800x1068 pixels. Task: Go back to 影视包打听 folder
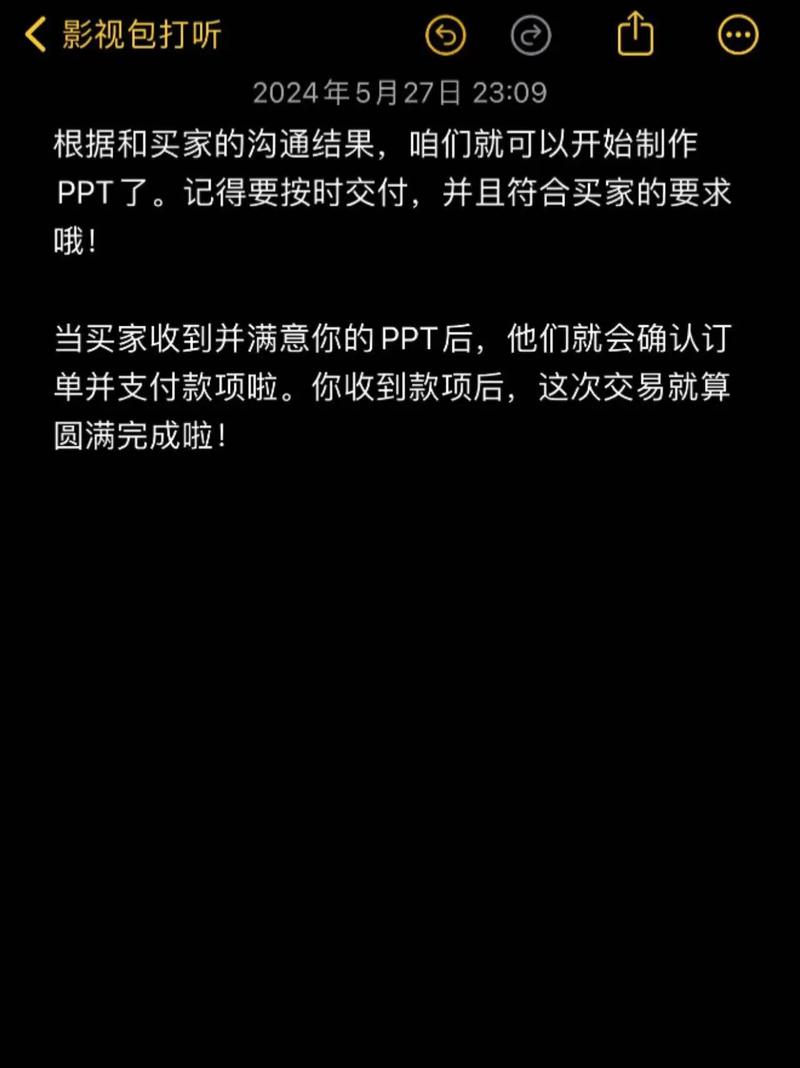pos(120,36)
